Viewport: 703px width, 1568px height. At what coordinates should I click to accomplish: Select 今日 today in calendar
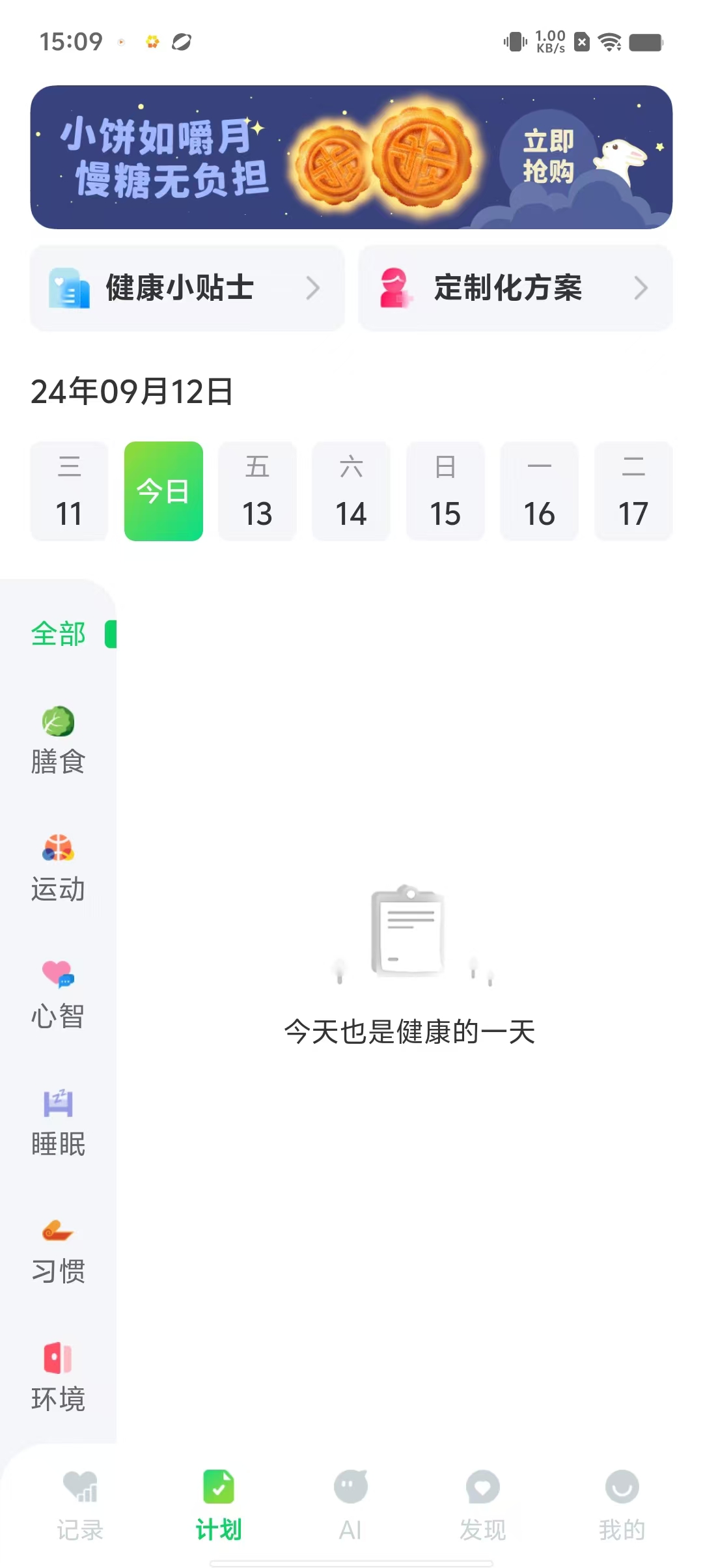tap(163, 491)
